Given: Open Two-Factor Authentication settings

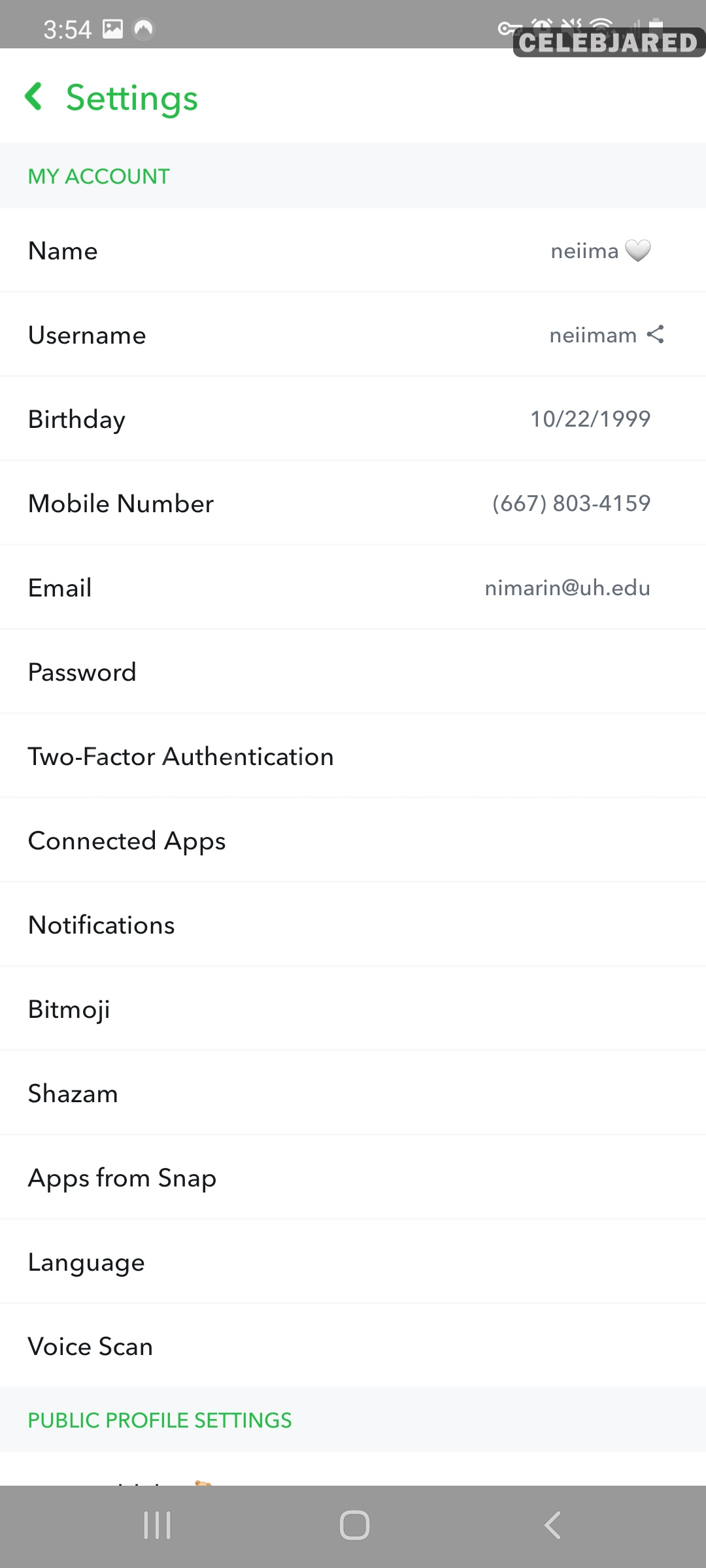Looking at the screenshot, I should [x=353, y=756].
